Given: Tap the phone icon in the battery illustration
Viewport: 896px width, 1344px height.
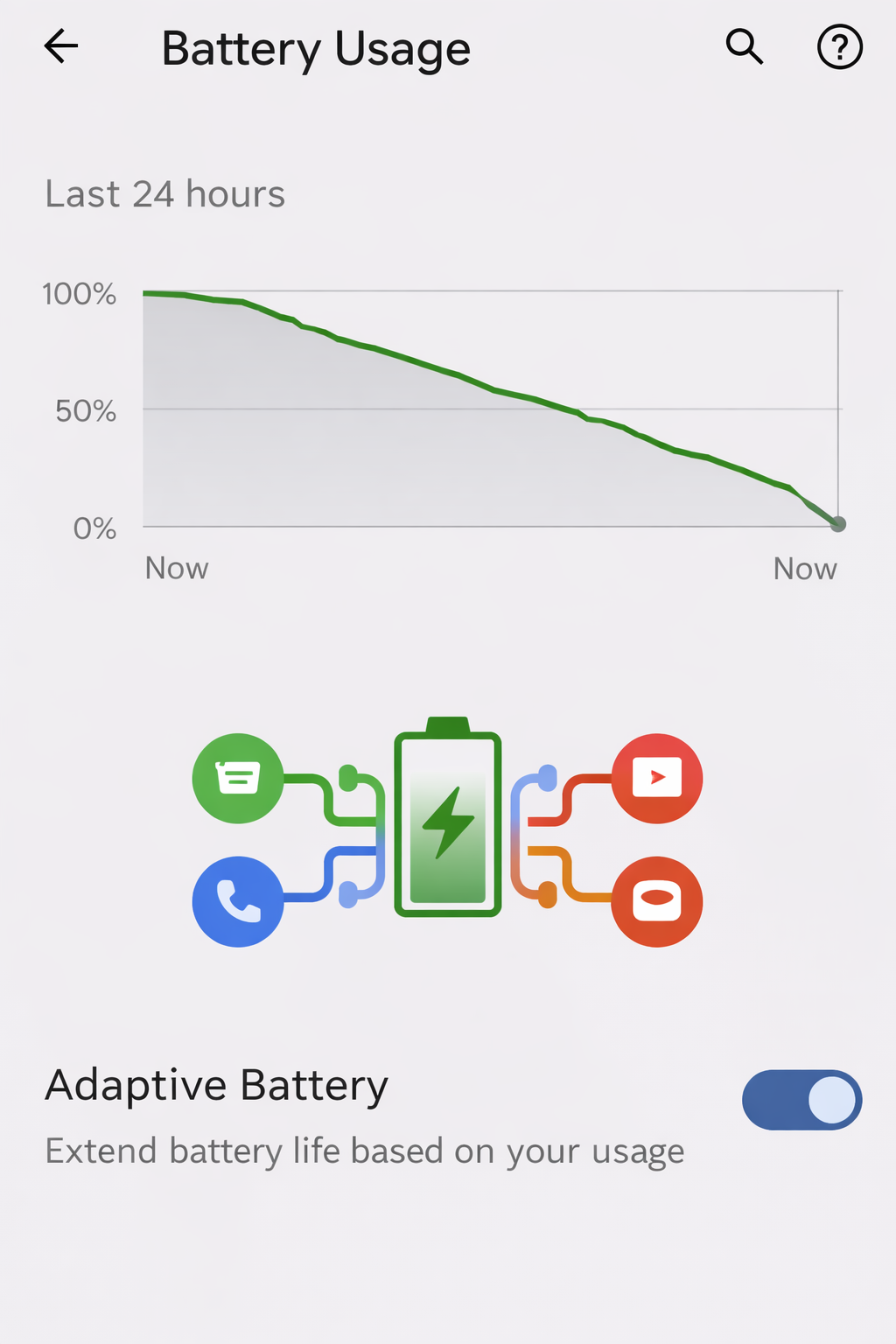Looking at the screenshot, I should 237,903.
